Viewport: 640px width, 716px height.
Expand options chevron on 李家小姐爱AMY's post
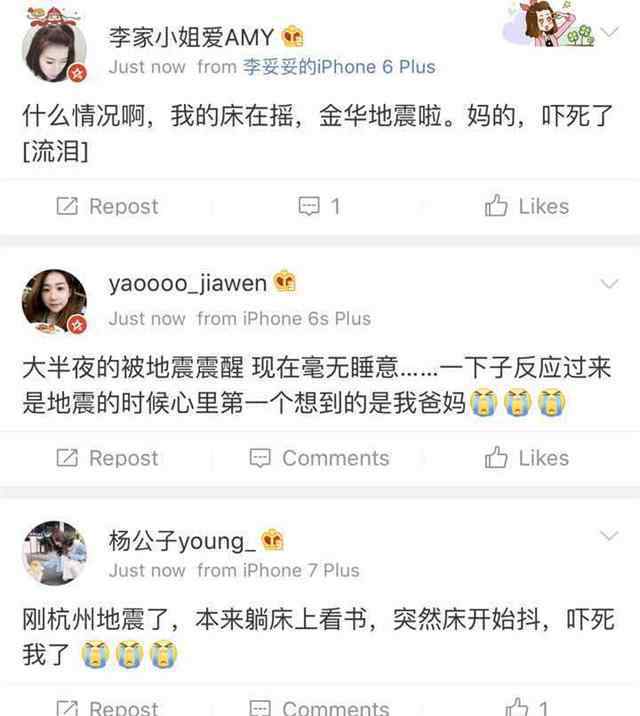[609, 33]
